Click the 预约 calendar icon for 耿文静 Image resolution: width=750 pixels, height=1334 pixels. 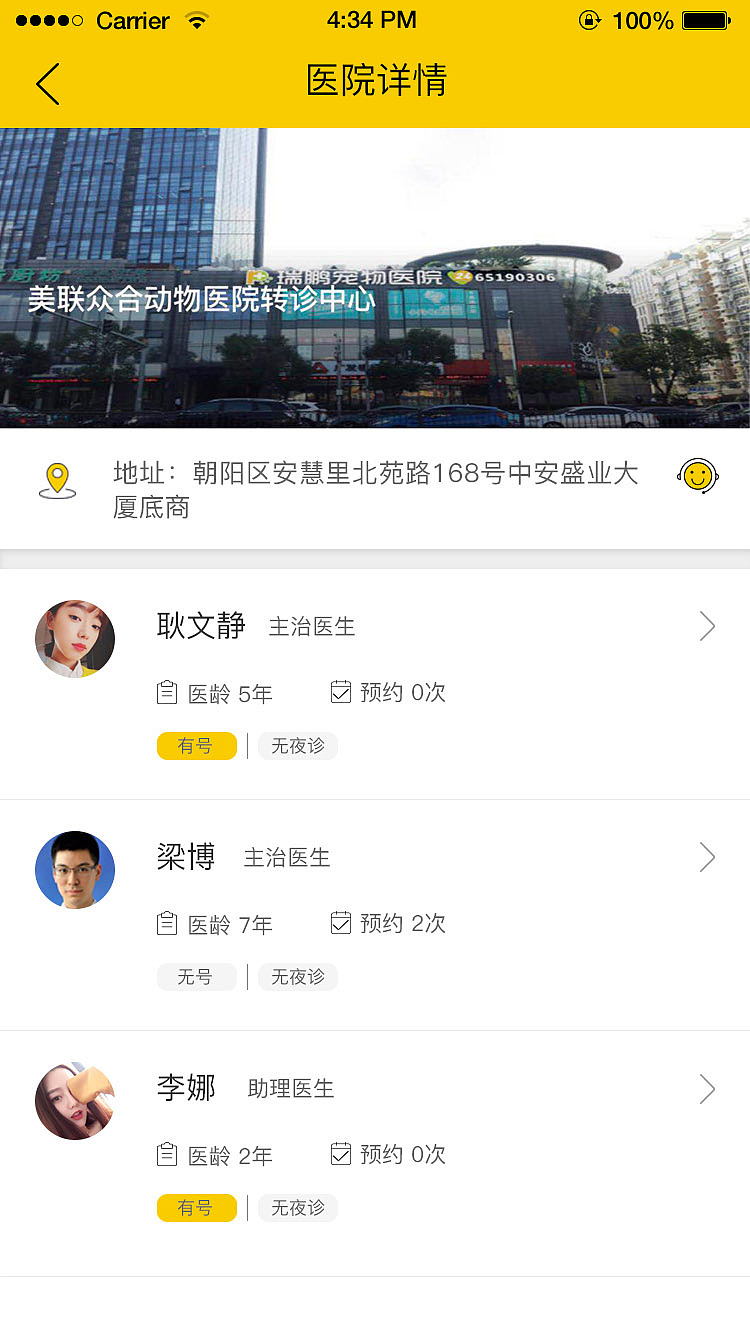[340, 691]
